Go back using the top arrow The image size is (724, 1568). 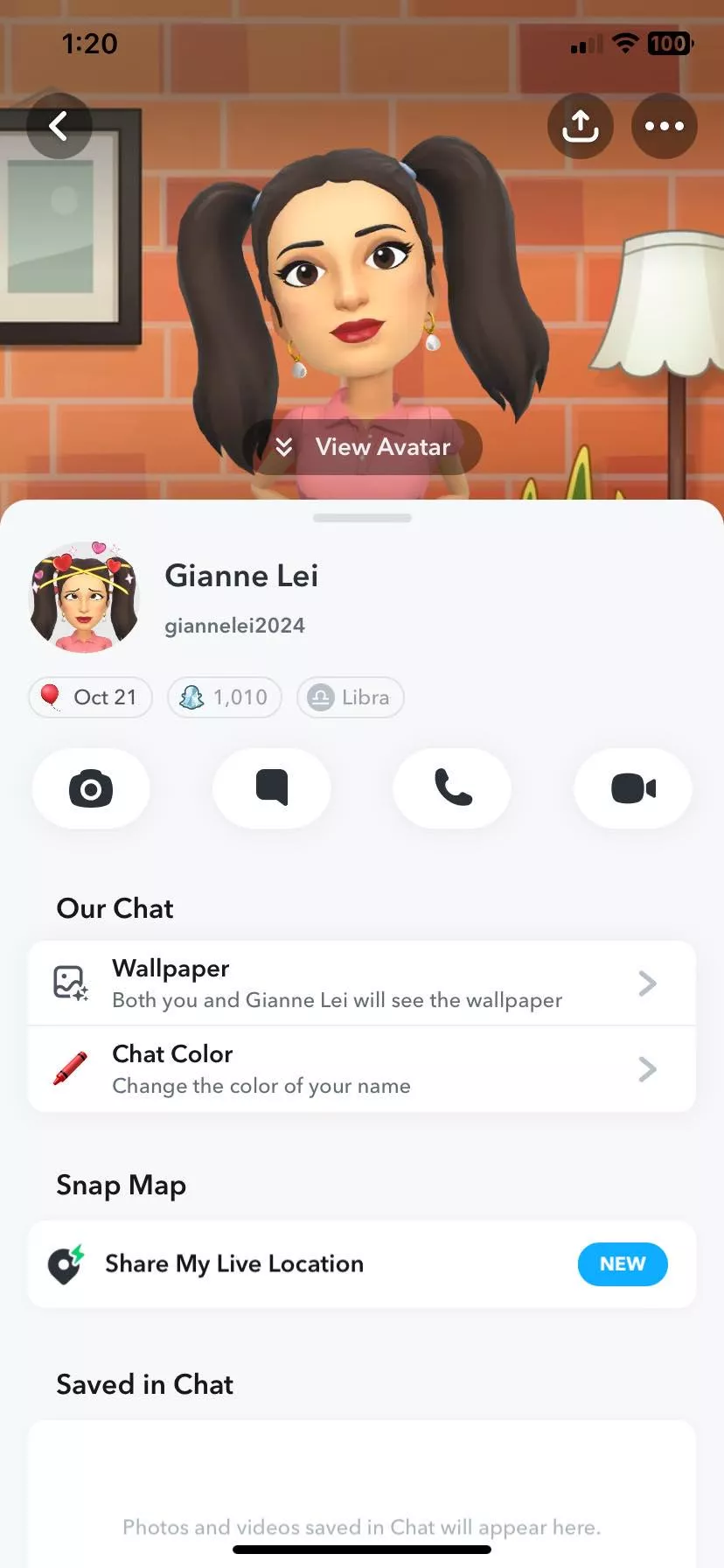[x=59, y=126]
